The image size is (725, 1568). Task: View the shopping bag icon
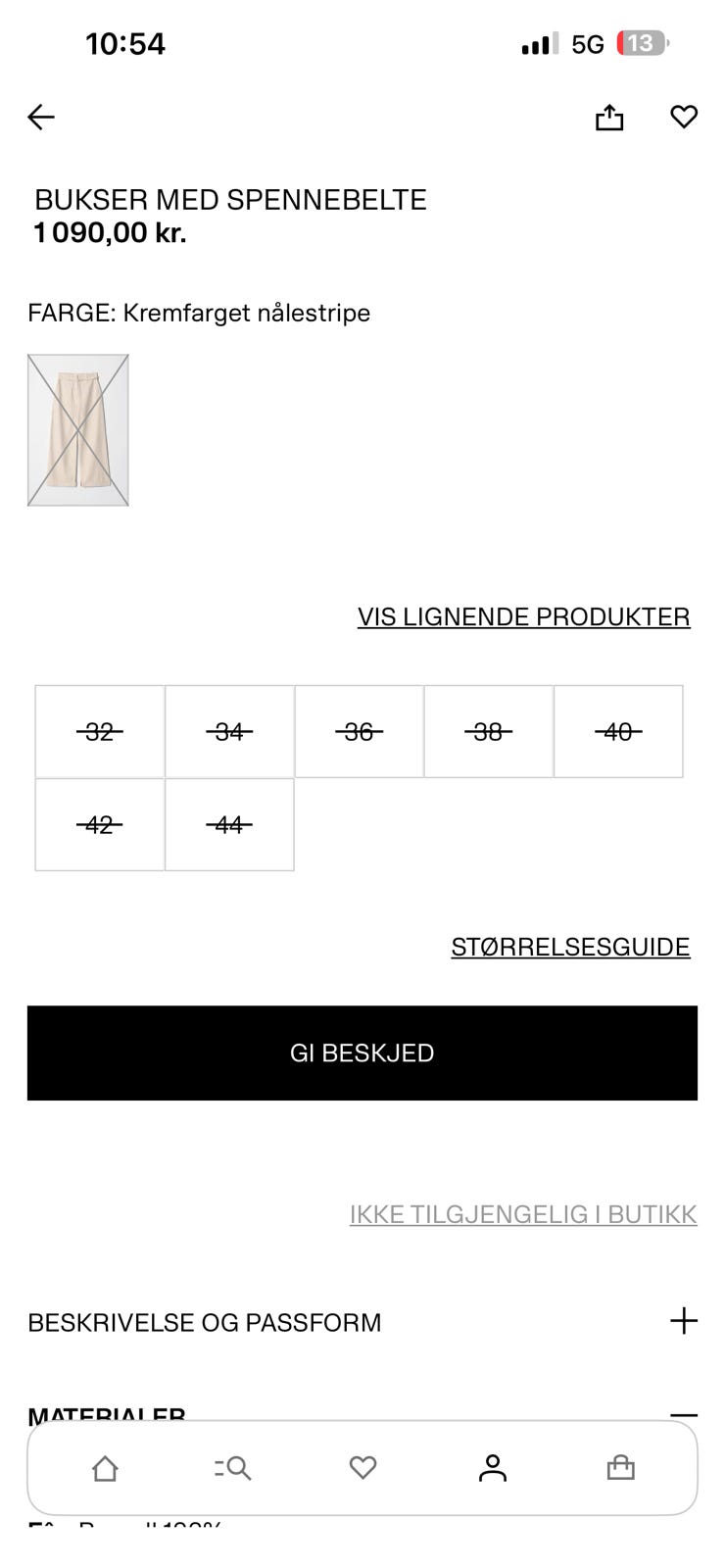point(620,1467)
